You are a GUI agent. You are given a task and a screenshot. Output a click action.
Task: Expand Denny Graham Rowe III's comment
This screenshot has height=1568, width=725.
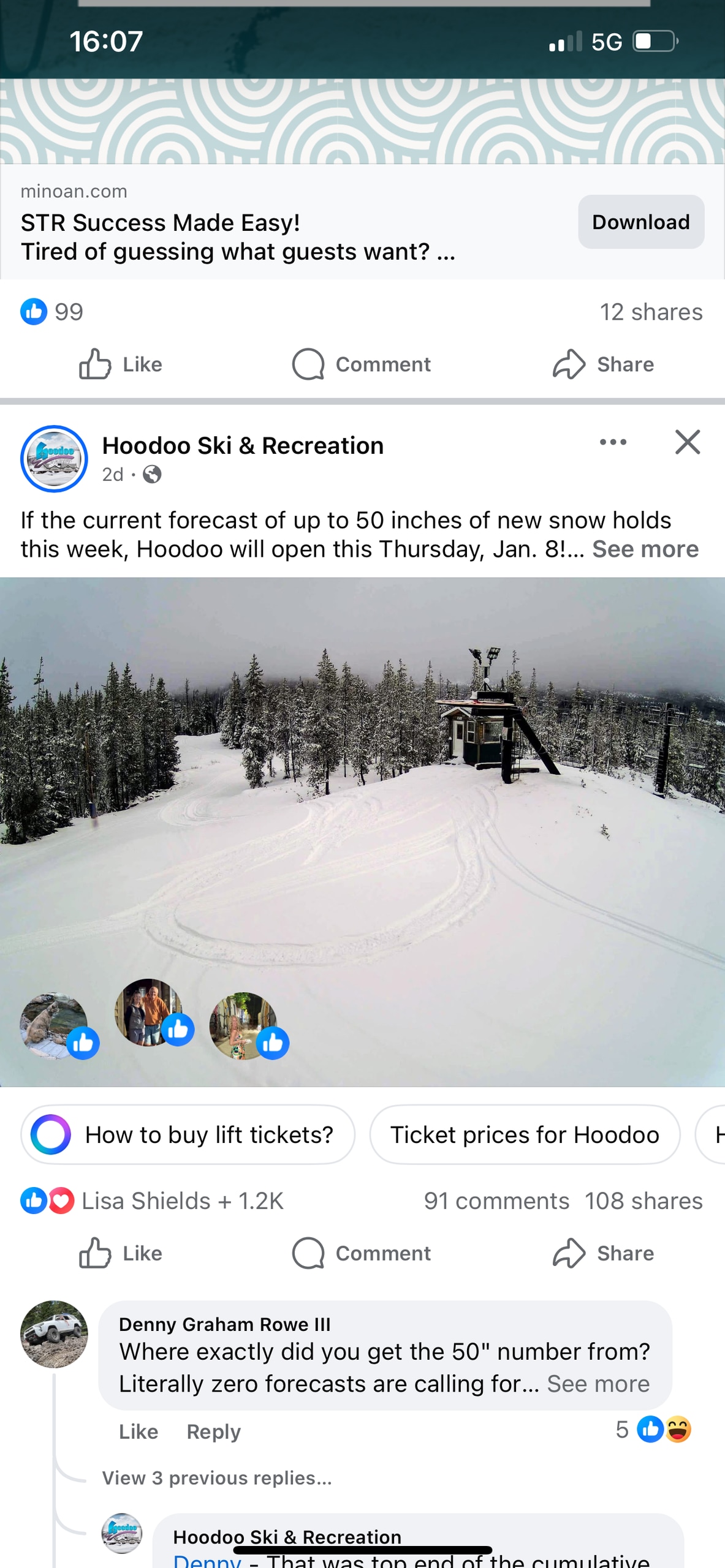pos(598,1384)
